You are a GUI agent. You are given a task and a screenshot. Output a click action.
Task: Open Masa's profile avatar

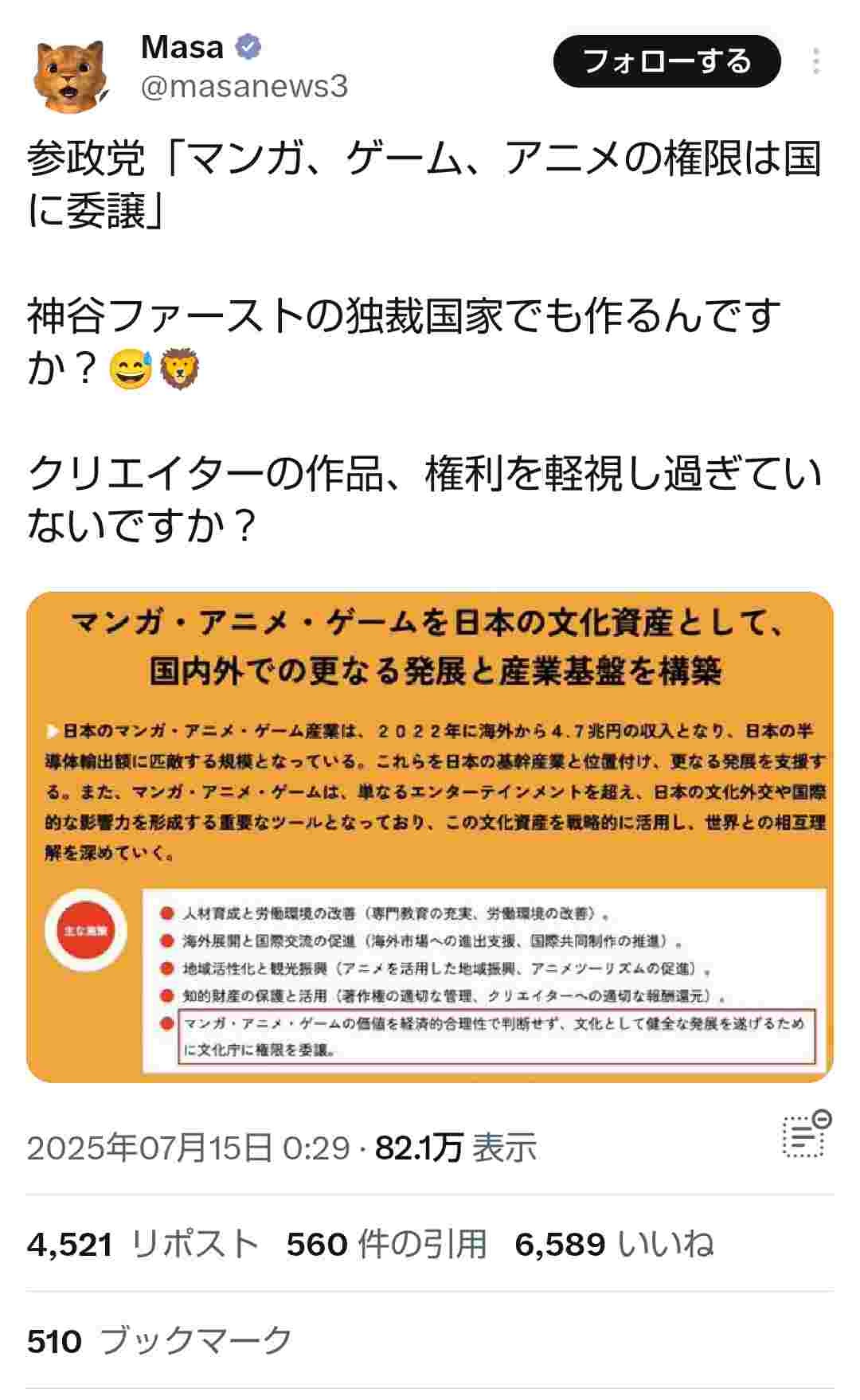pyautogui.click(x=70, y=75)
